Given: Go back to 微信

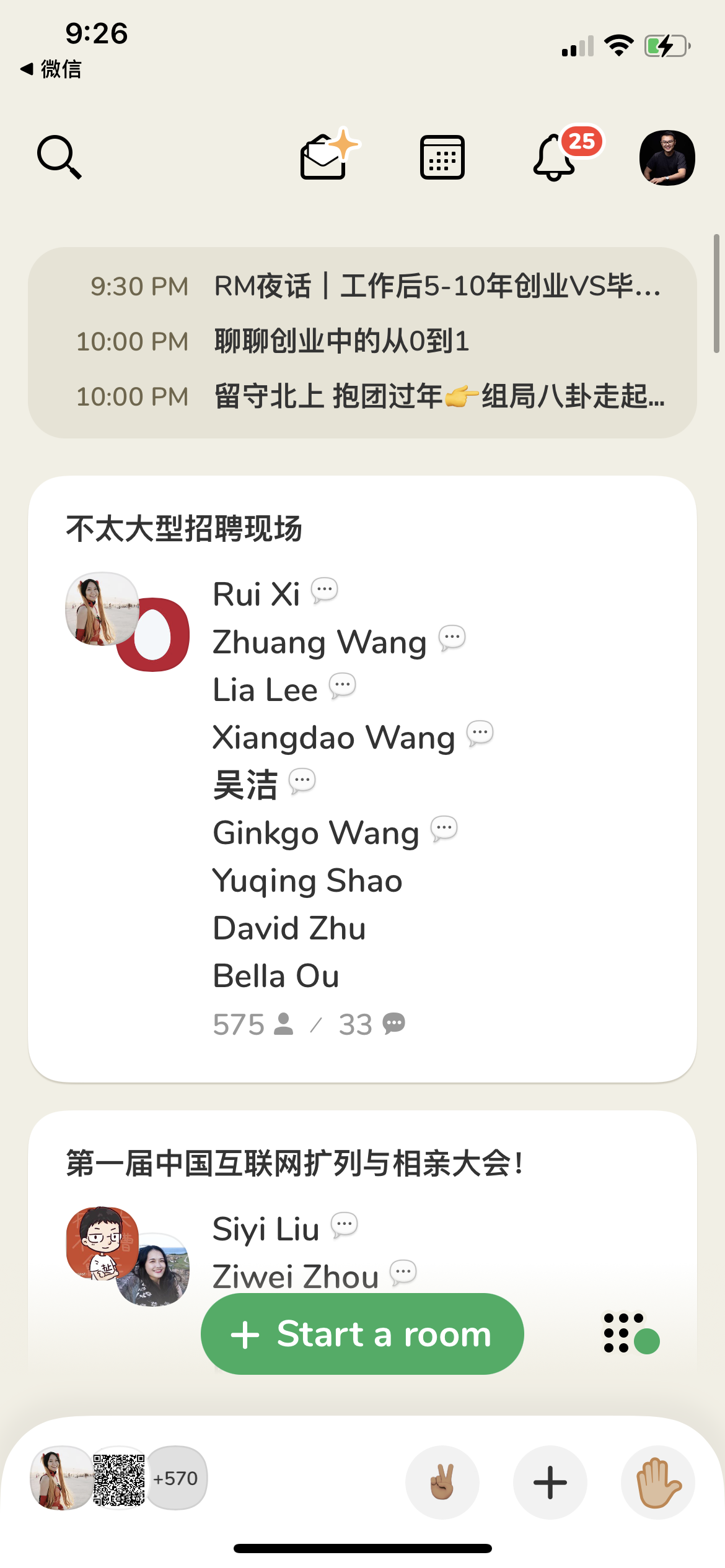Looking at the screenshot, I should (51, 69).
